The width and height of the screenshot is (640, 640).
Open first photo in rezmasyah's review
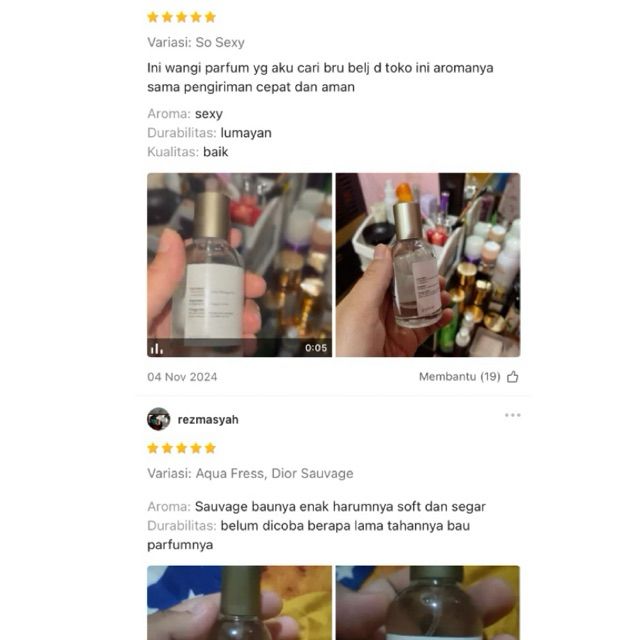[x=239, y=603]
